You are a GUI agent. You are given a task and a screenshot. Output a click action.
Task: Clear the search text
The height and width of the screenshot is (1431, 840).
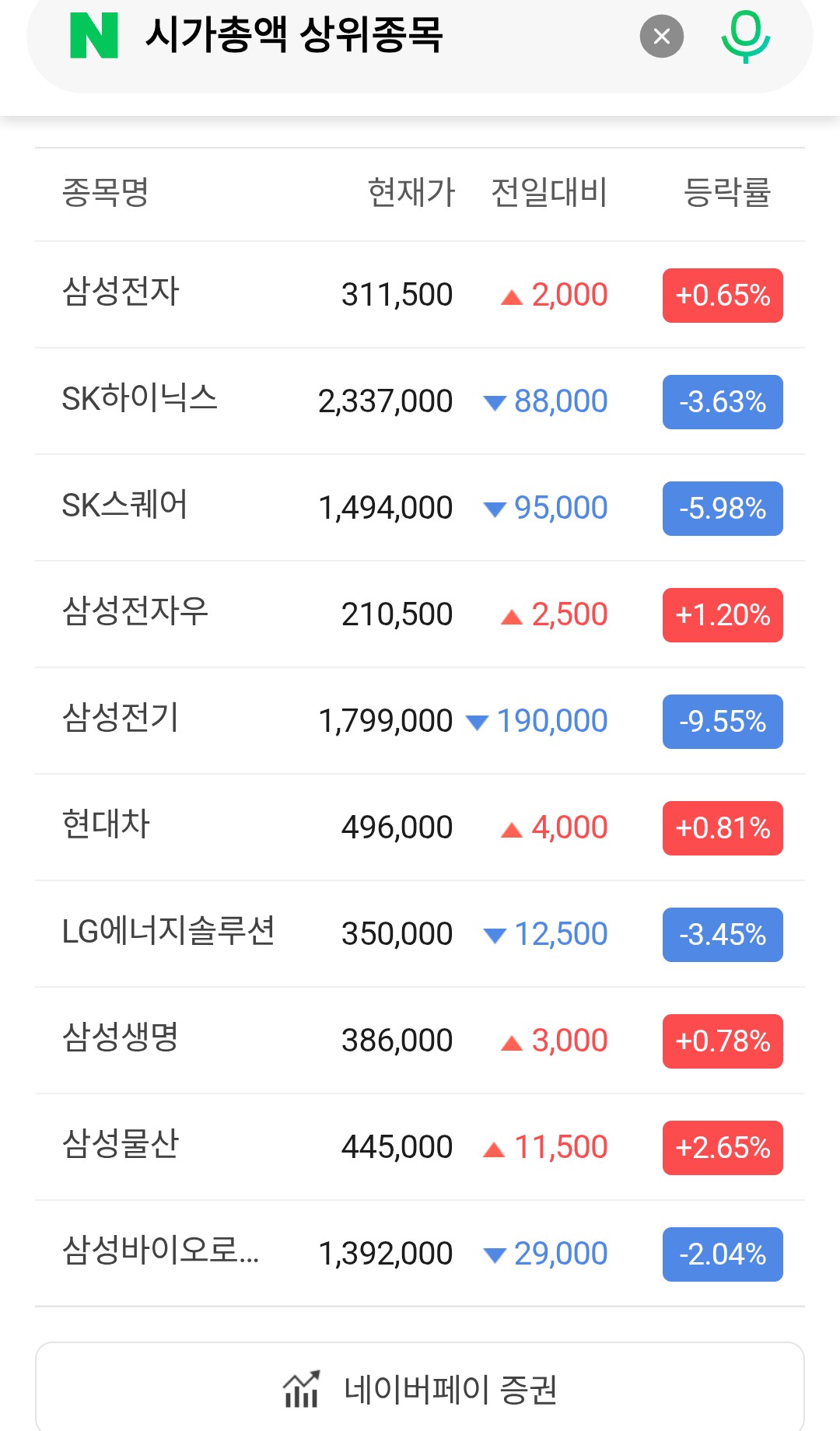pyautogui.click(x=662, y=36)
